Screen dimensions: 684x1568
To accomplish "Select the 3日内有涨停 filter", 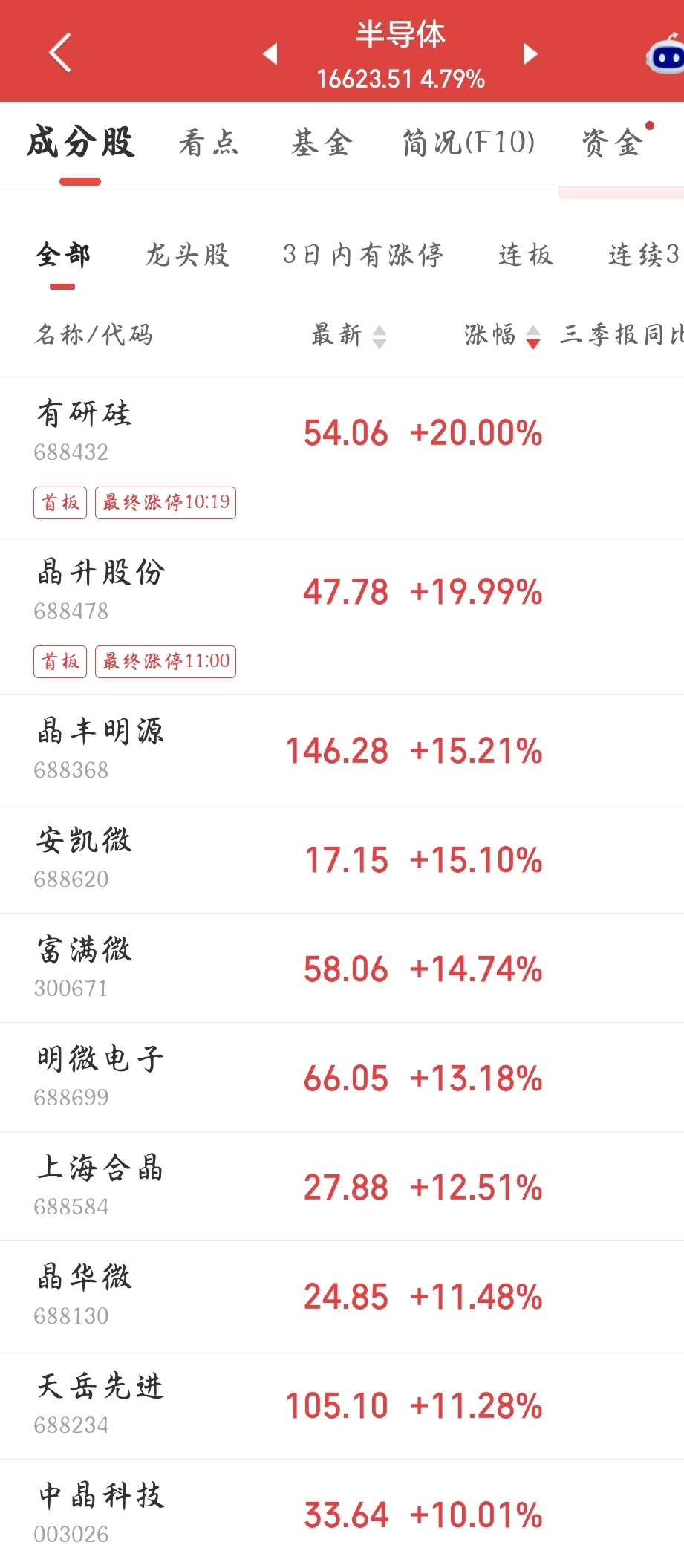I will [363, 255].
